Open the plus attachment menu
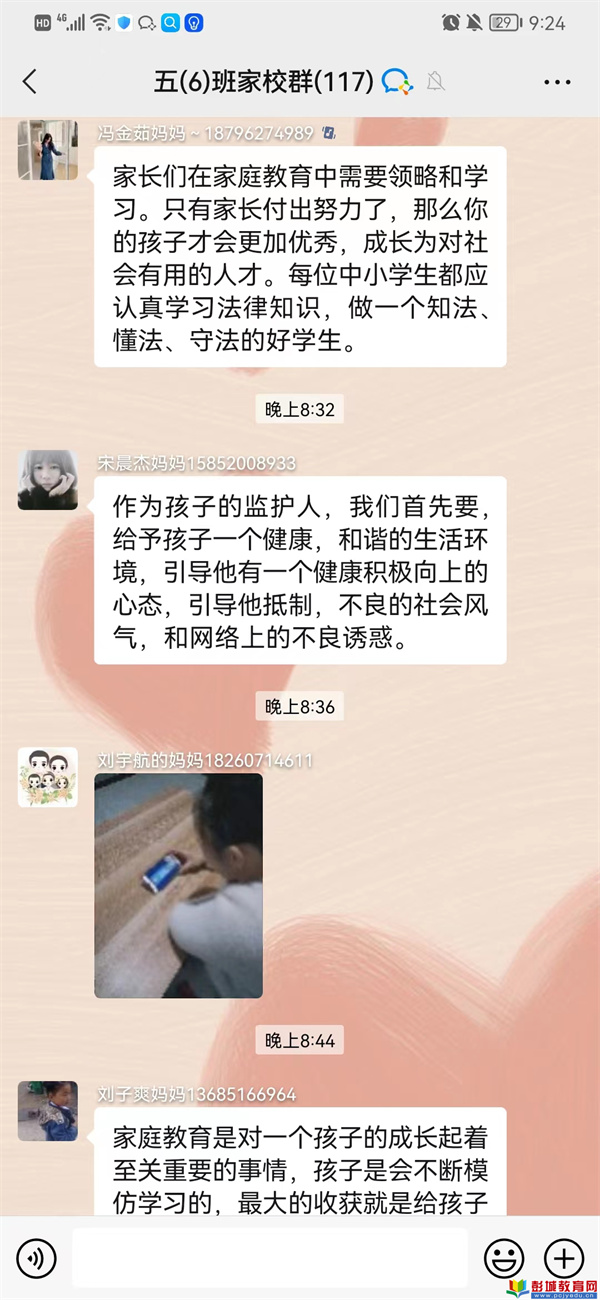This screenshot has height=1300, width=600. (563, 1257)
